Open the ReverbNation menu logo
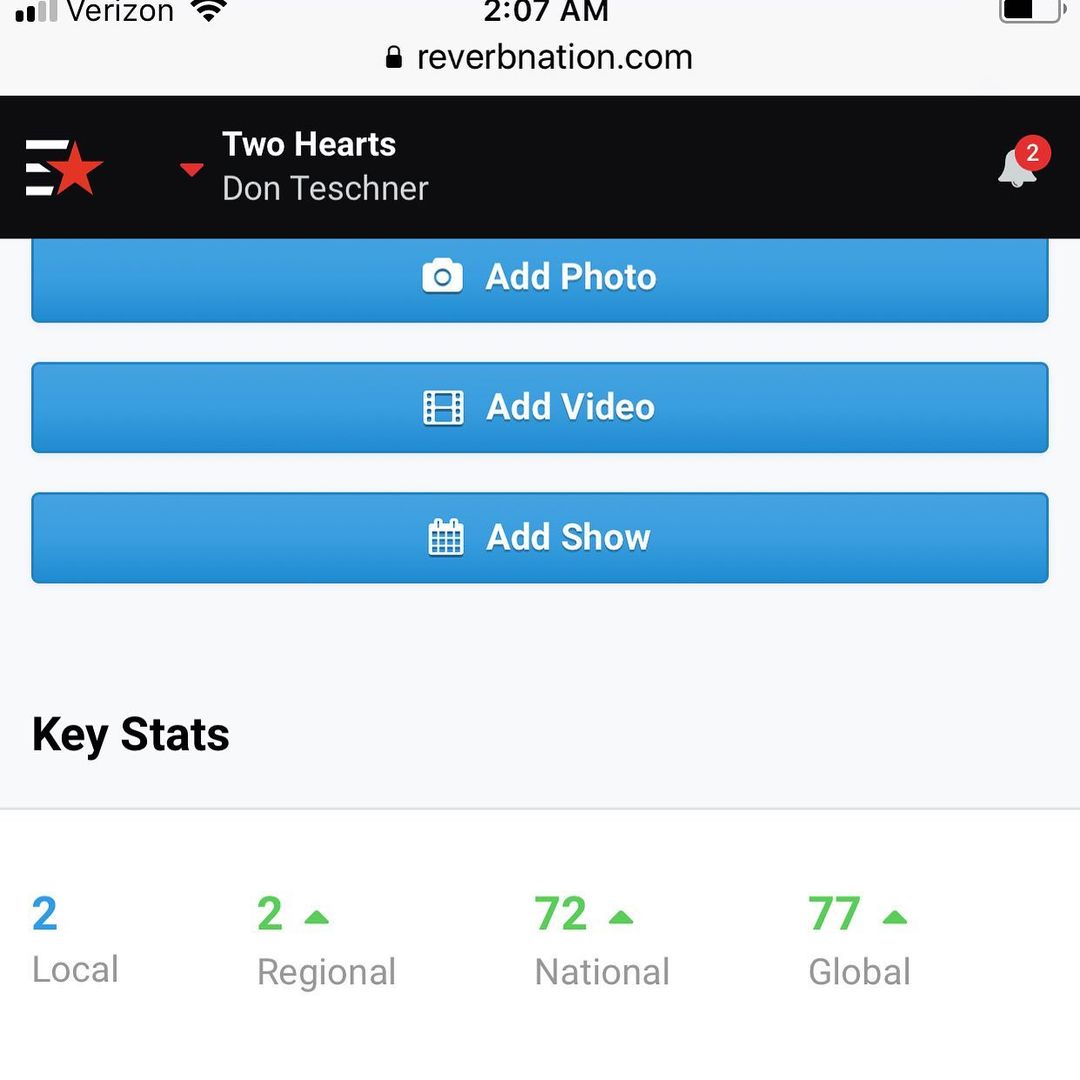 click(x=63, y=168)
